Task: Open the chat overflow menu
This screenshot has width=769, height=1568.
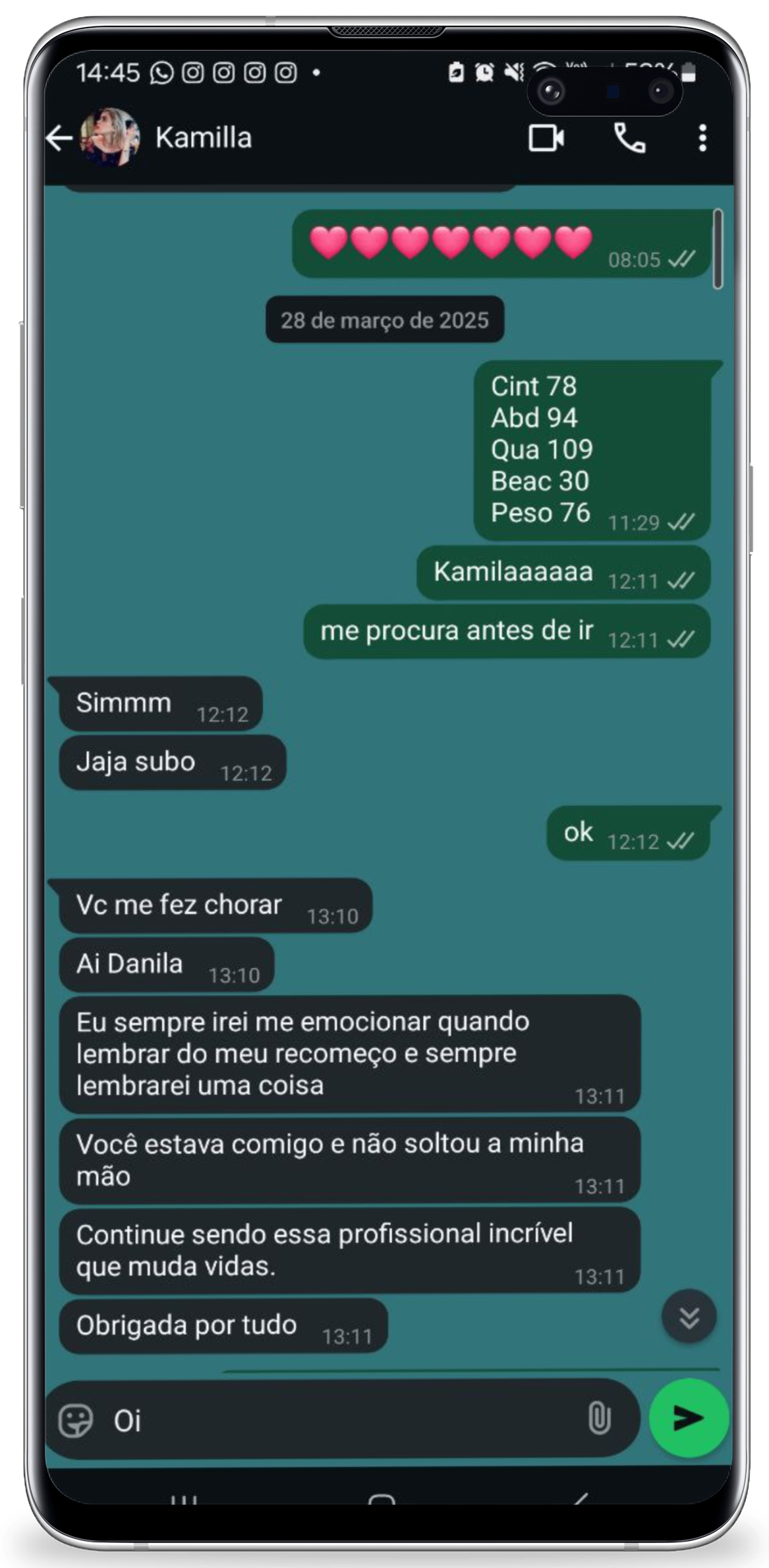Action: (x=702, y=138)
